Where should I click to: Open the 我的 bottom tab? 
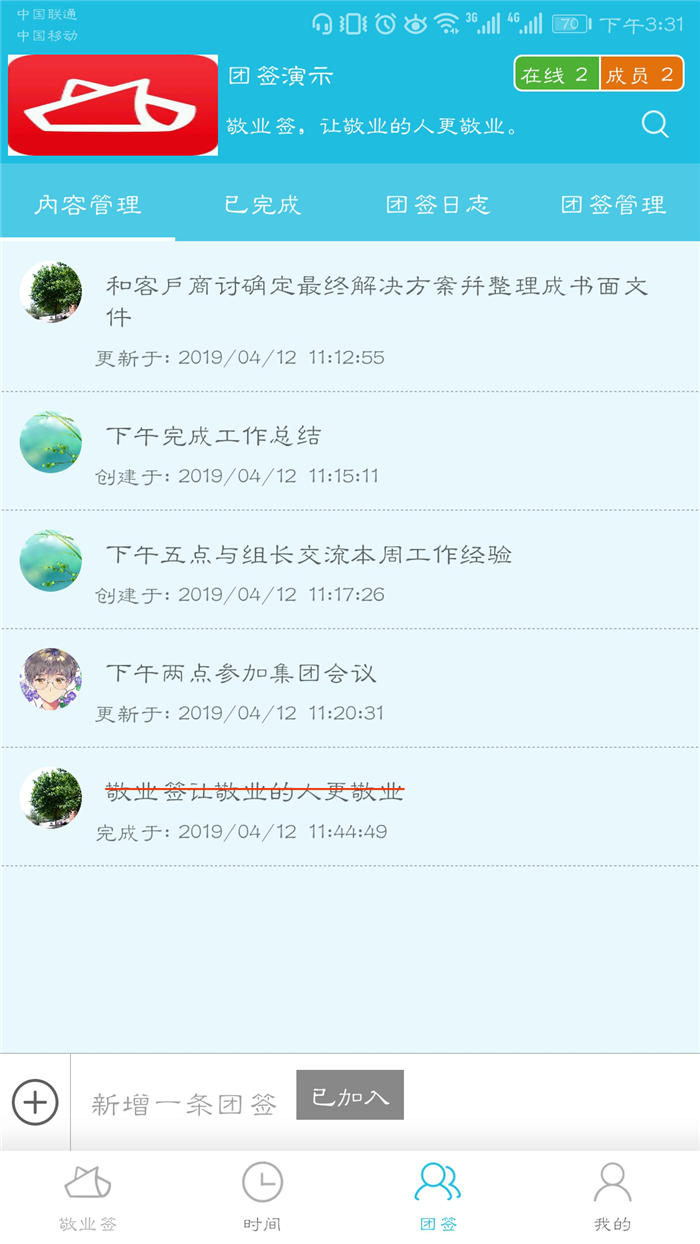click(x=612, y=1196)
